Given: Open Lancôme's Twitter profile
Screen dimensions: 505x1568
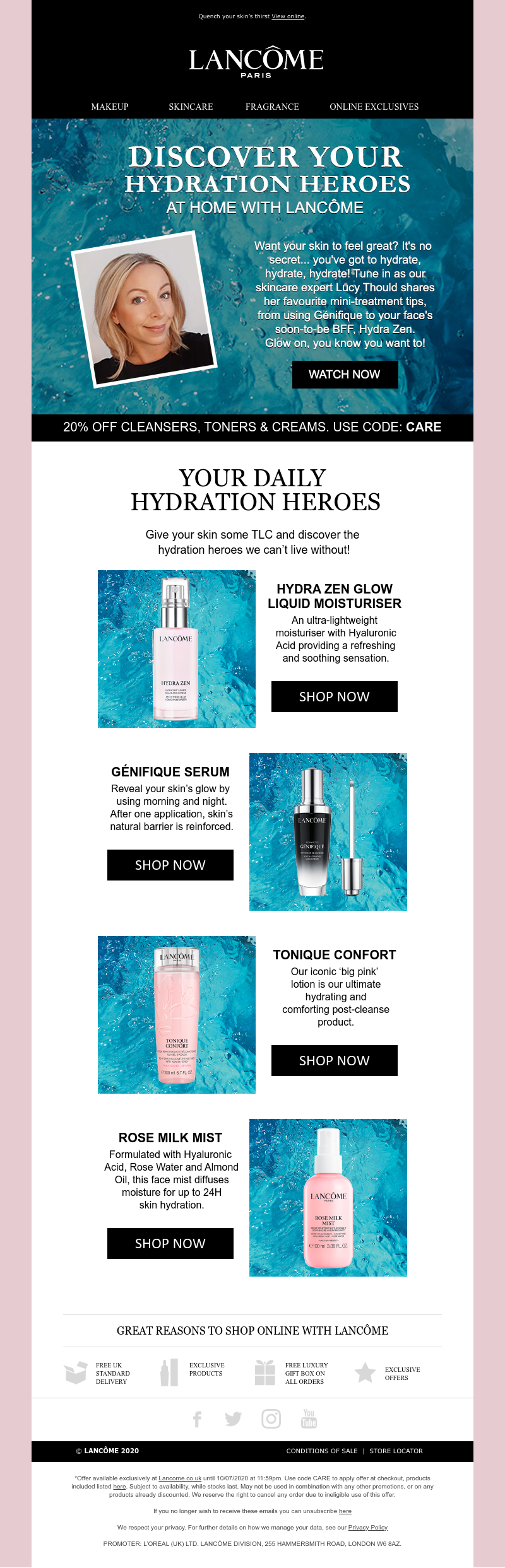Looking at the screenshot, I should tap(234, 1419).
